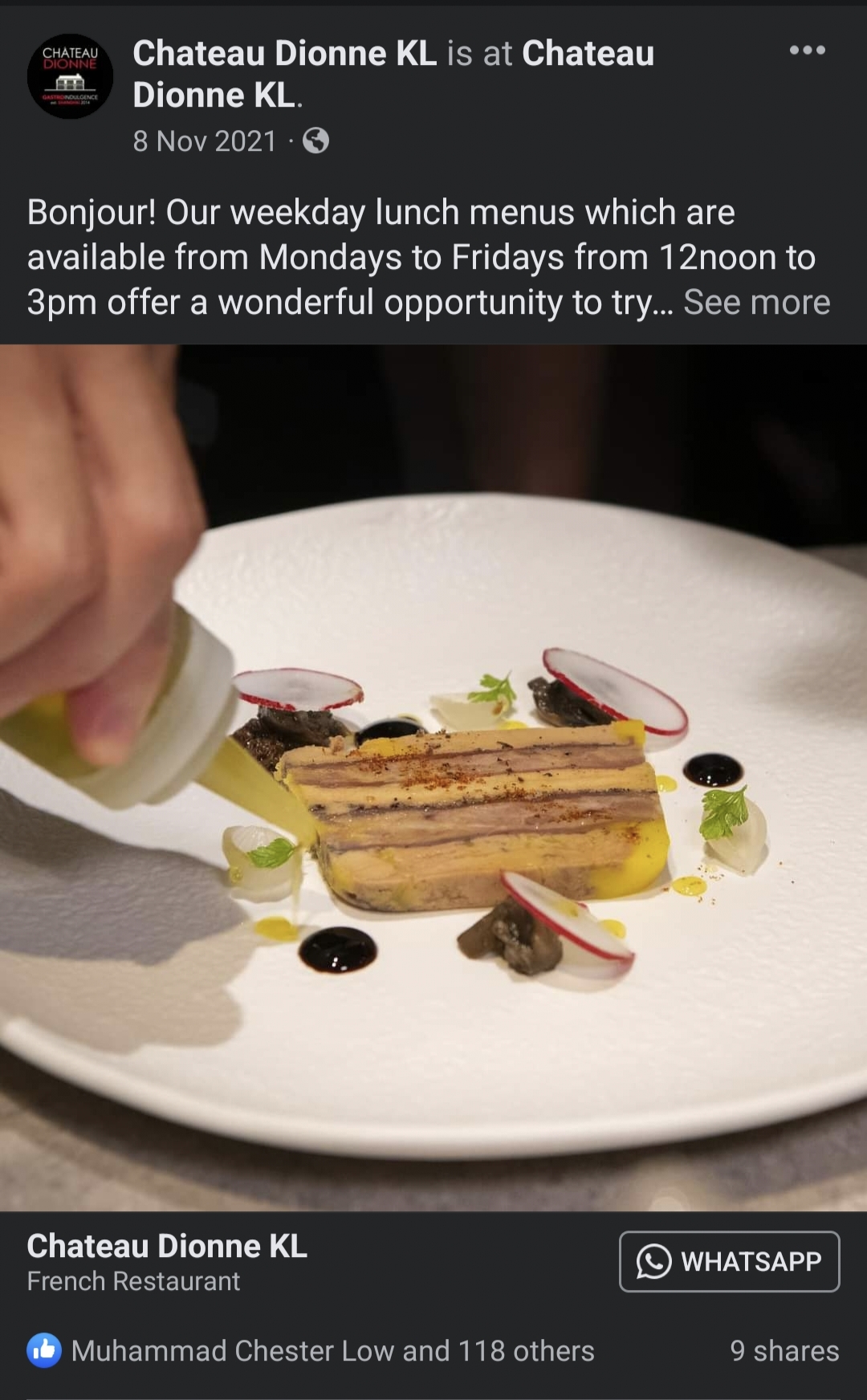Screen dimensions: 867x1400
Task: Expand the post with See more
Action: pos(756,303)
